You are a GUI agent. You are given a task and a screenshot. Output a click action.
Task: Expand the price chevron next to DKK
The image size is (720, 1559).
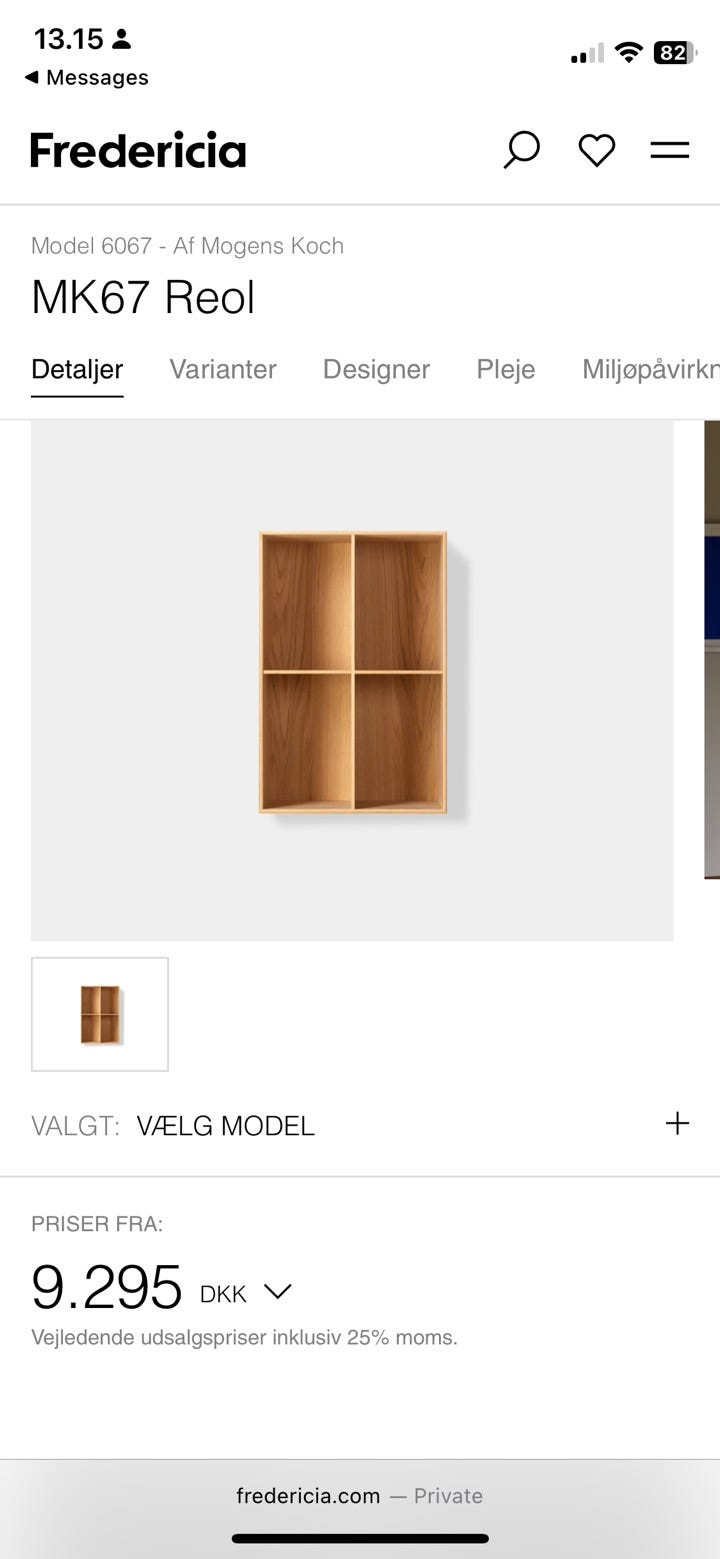click(277, 1292)
